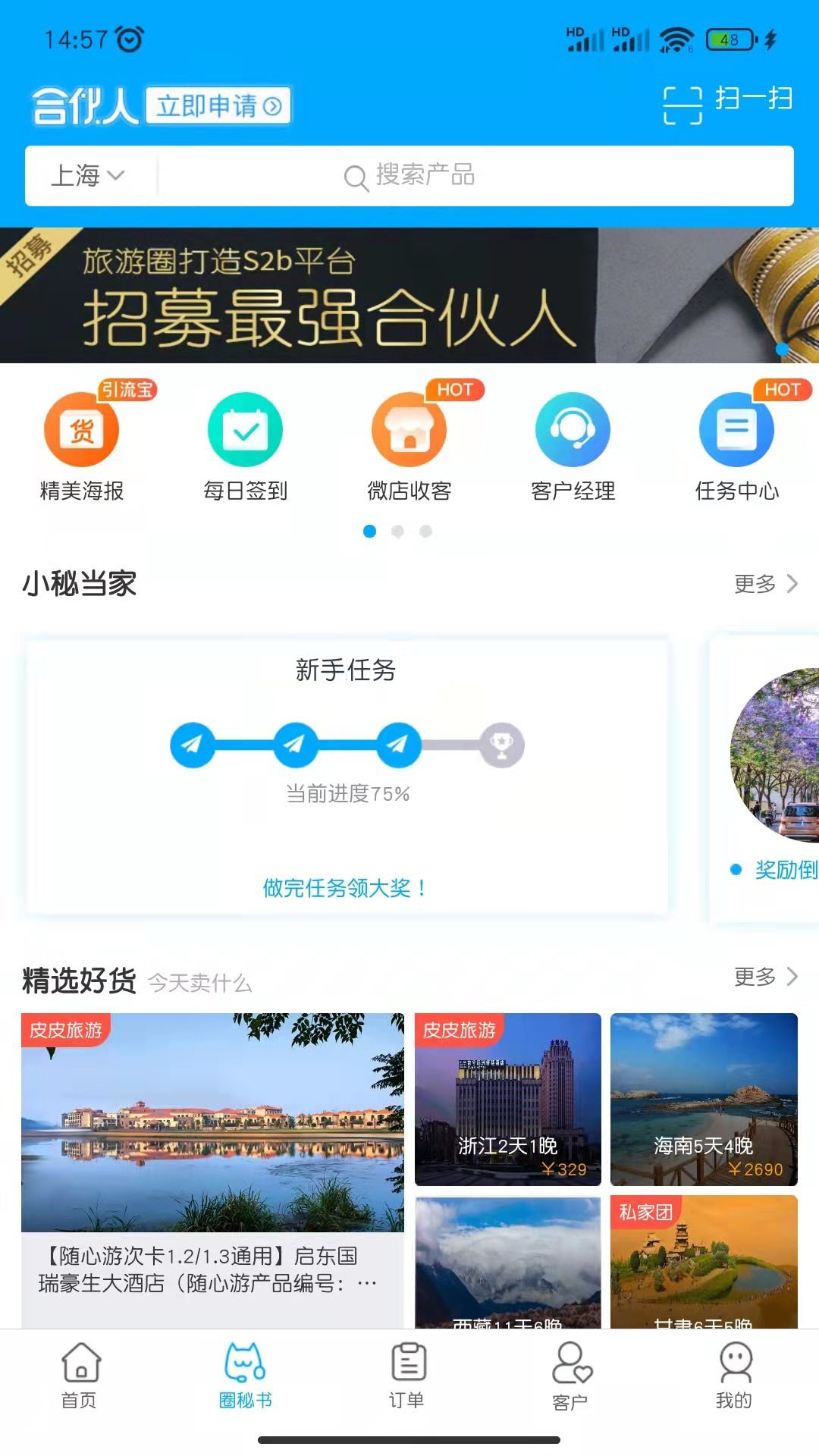The height and width of the screenshot is (1456, 819).
Task: Tap 做完任务领大奖 link
Action: (x=346, y=888)
